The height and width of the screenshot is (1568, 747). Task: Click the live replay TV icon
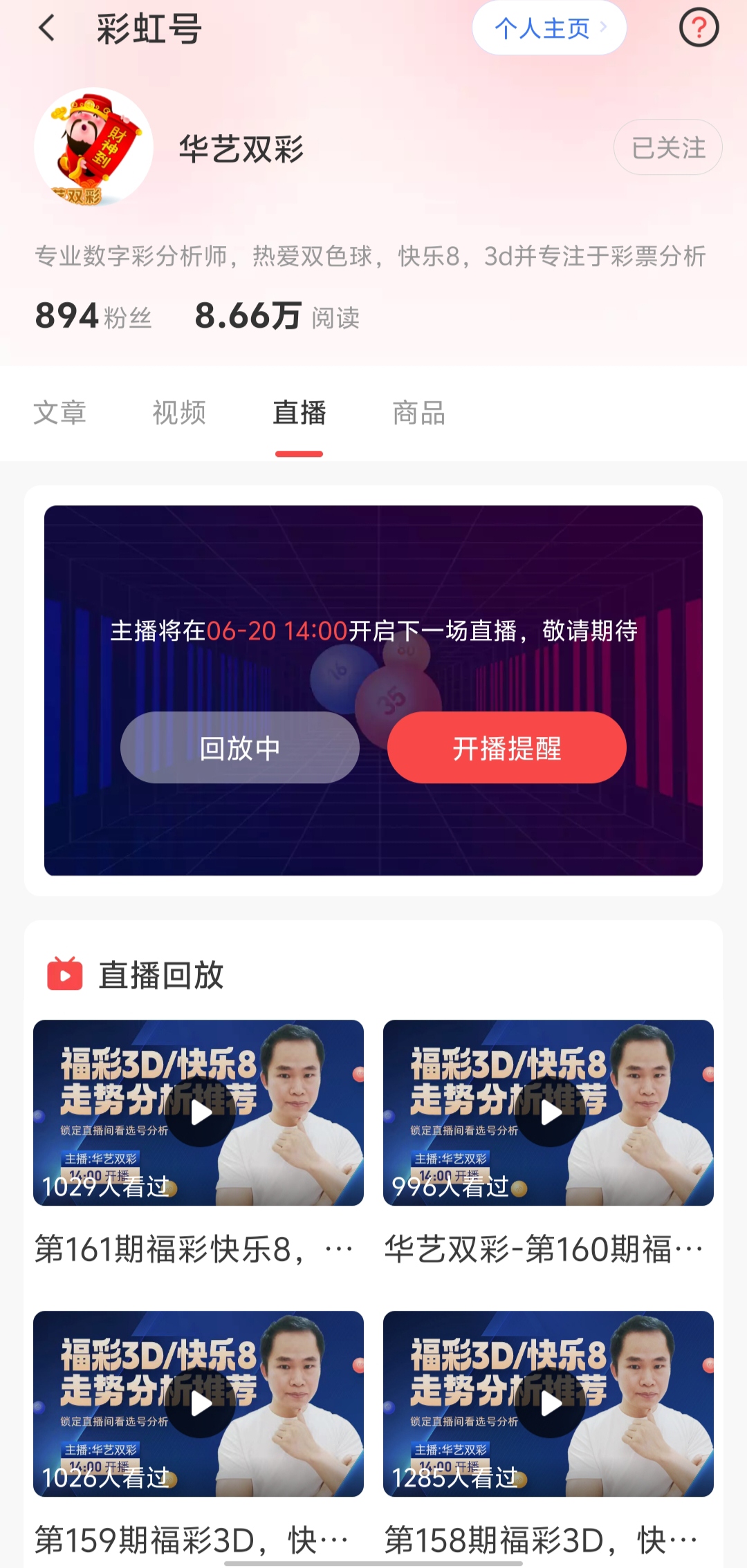point(64,975)
